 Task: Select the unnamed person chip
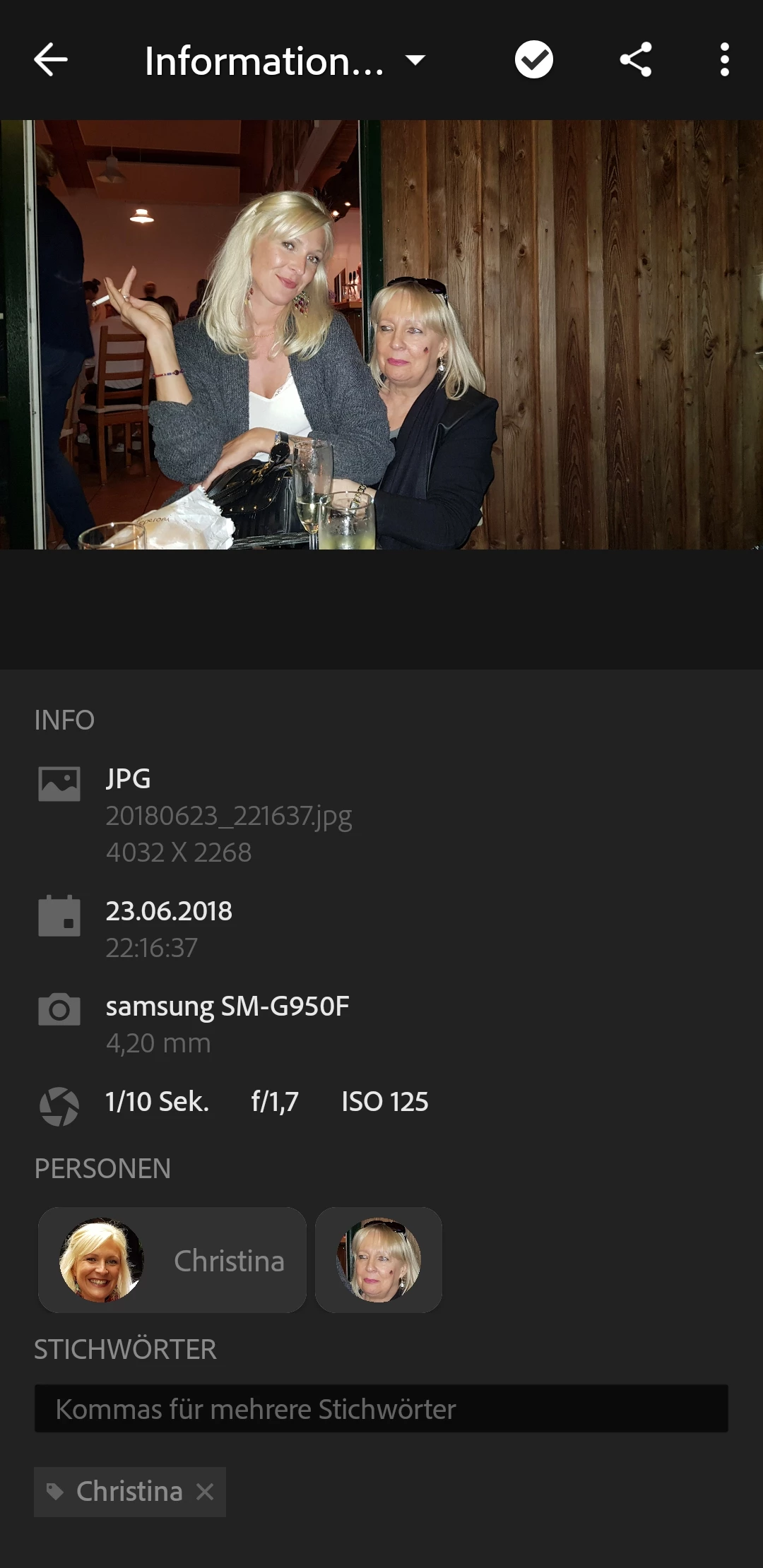pyautogui.click(x=379, y=1260)
